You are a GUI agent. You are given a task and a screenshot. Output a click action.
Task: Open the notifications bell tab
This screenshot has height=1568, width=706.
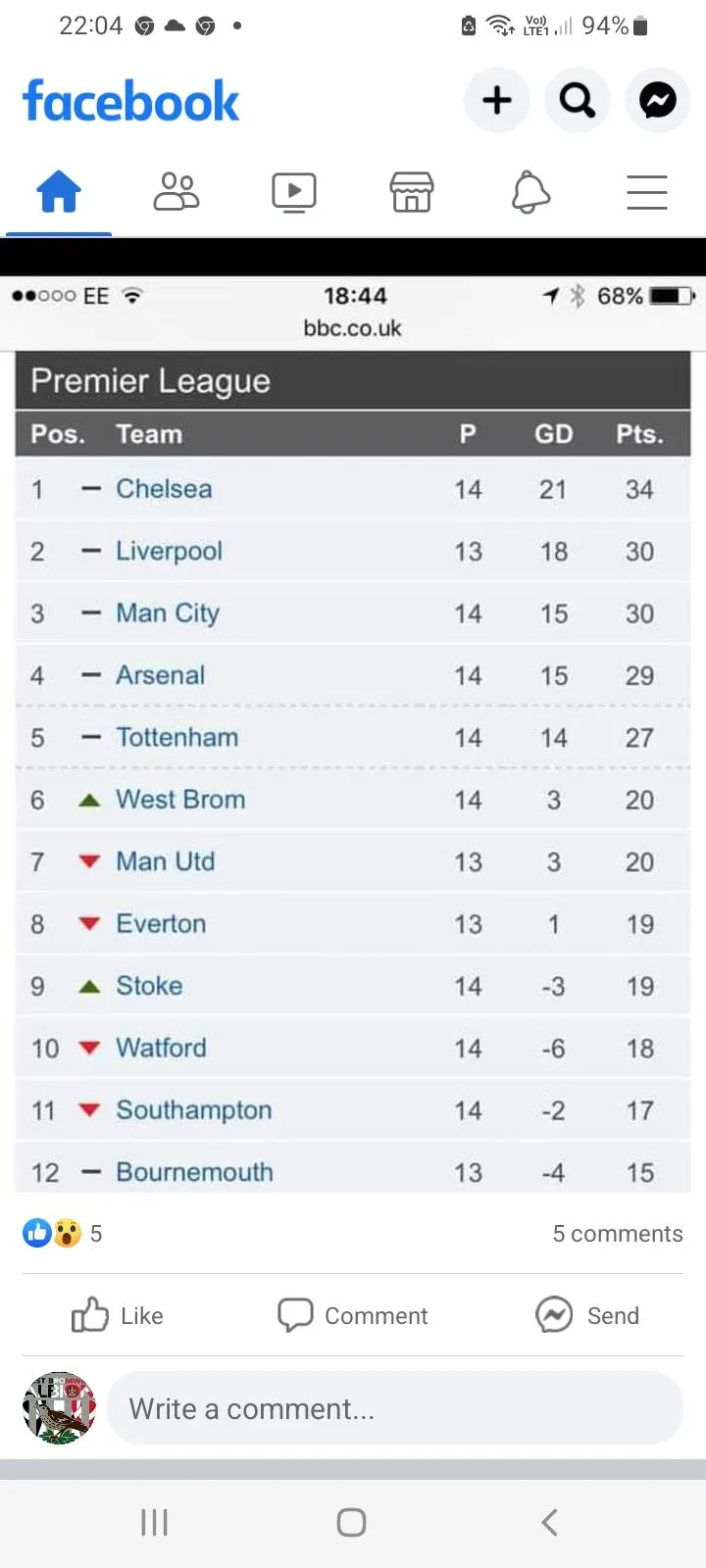(530, 192)
